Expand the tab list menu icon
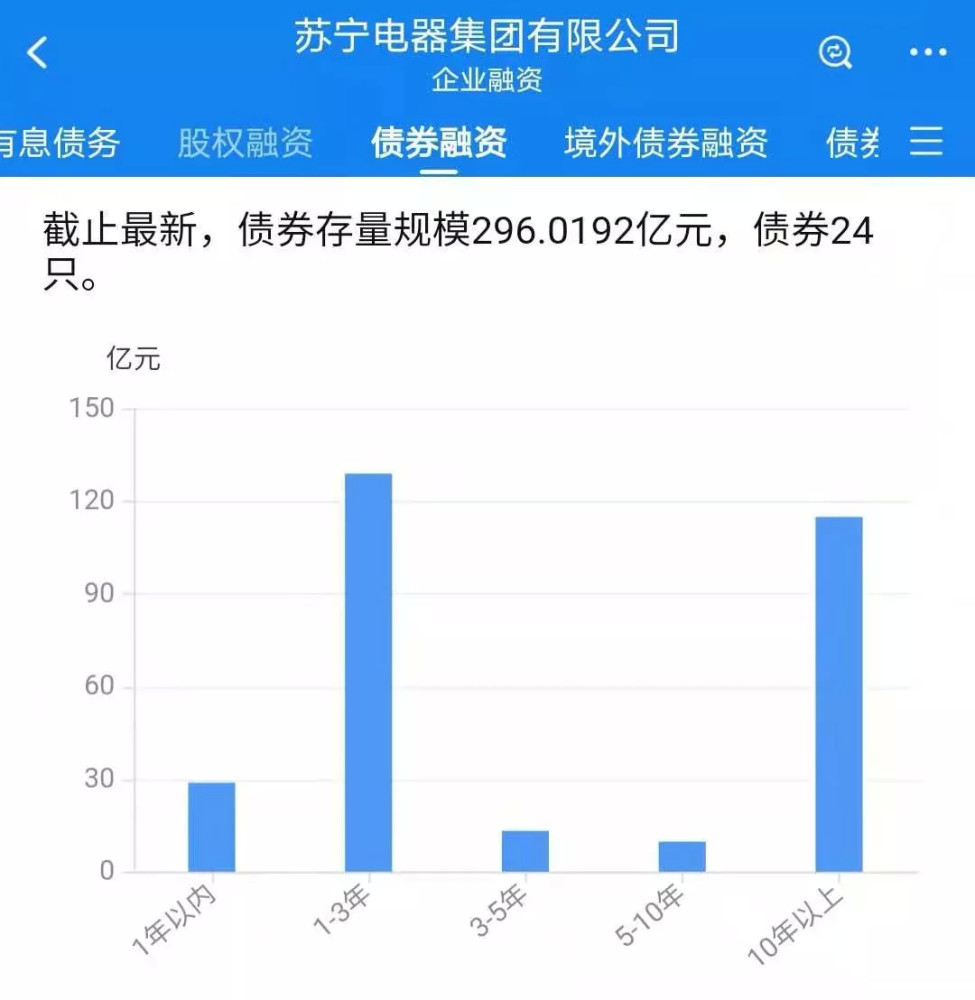975x1000 pixels. pyautogui.click(x=926, y=141)
